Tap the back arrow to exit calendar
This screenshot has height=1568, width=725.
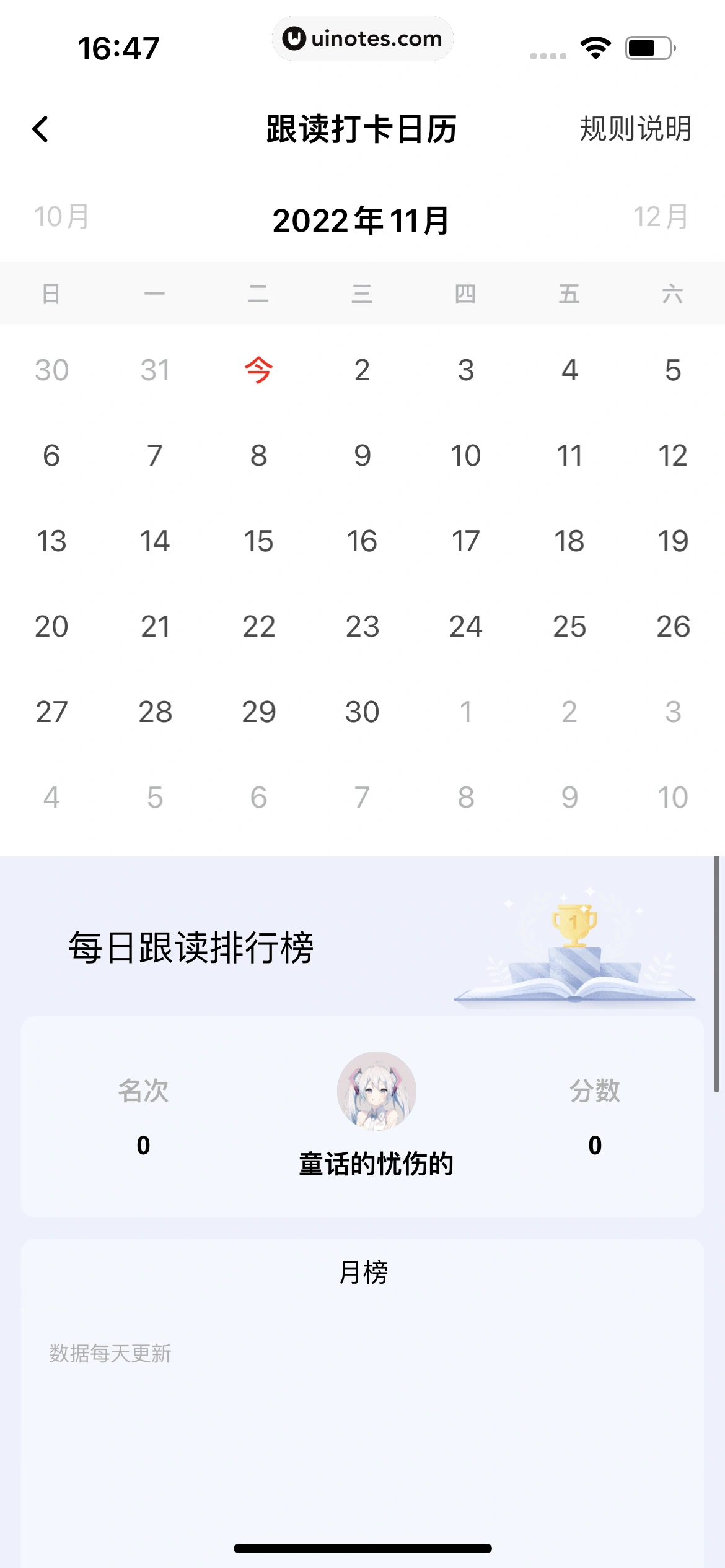pyautogui.click(x=39, y=130)
